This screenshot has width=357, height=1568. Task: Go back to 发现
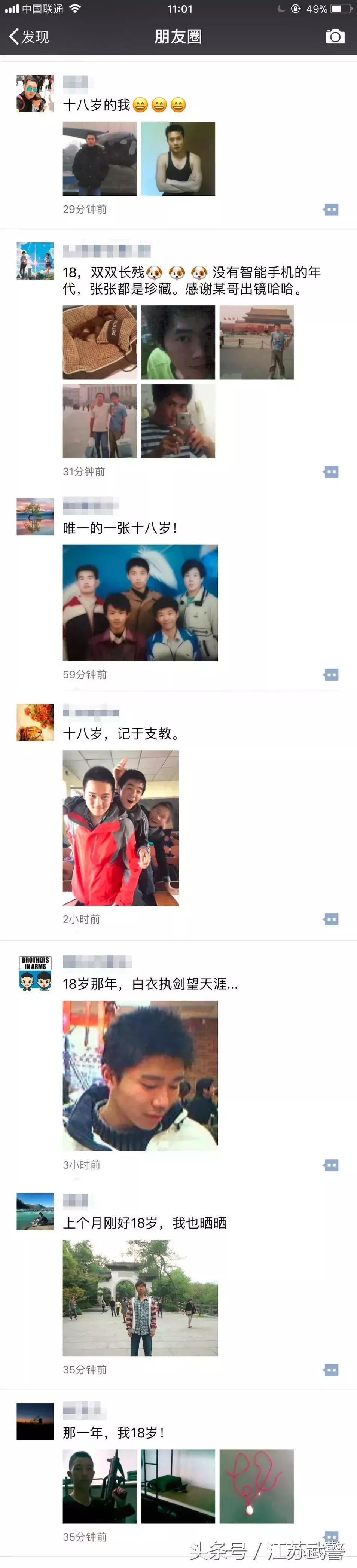click(28, 37)
